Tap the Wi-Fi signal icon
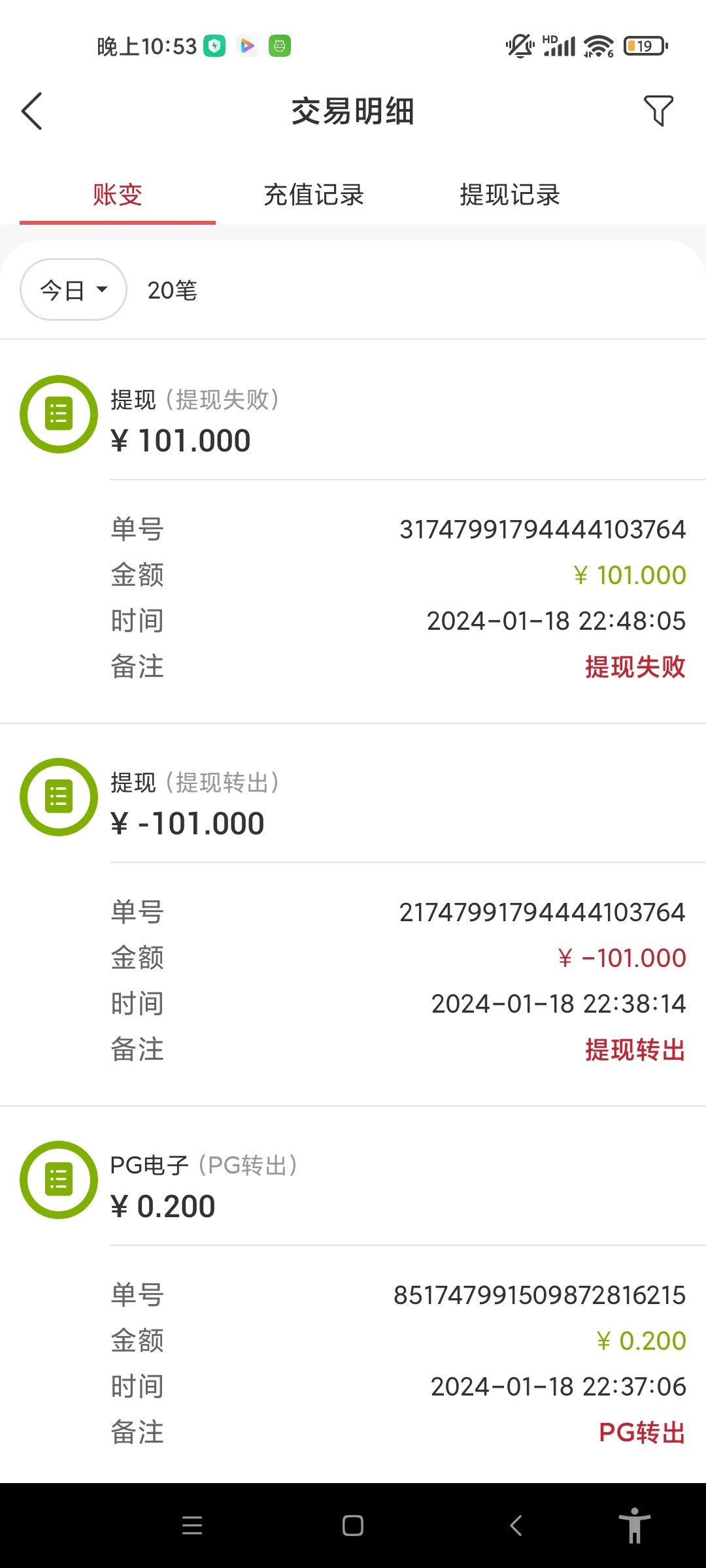The height and width of the screenshot is (1568, 706). pyautogui.click(x=598, y=46)
